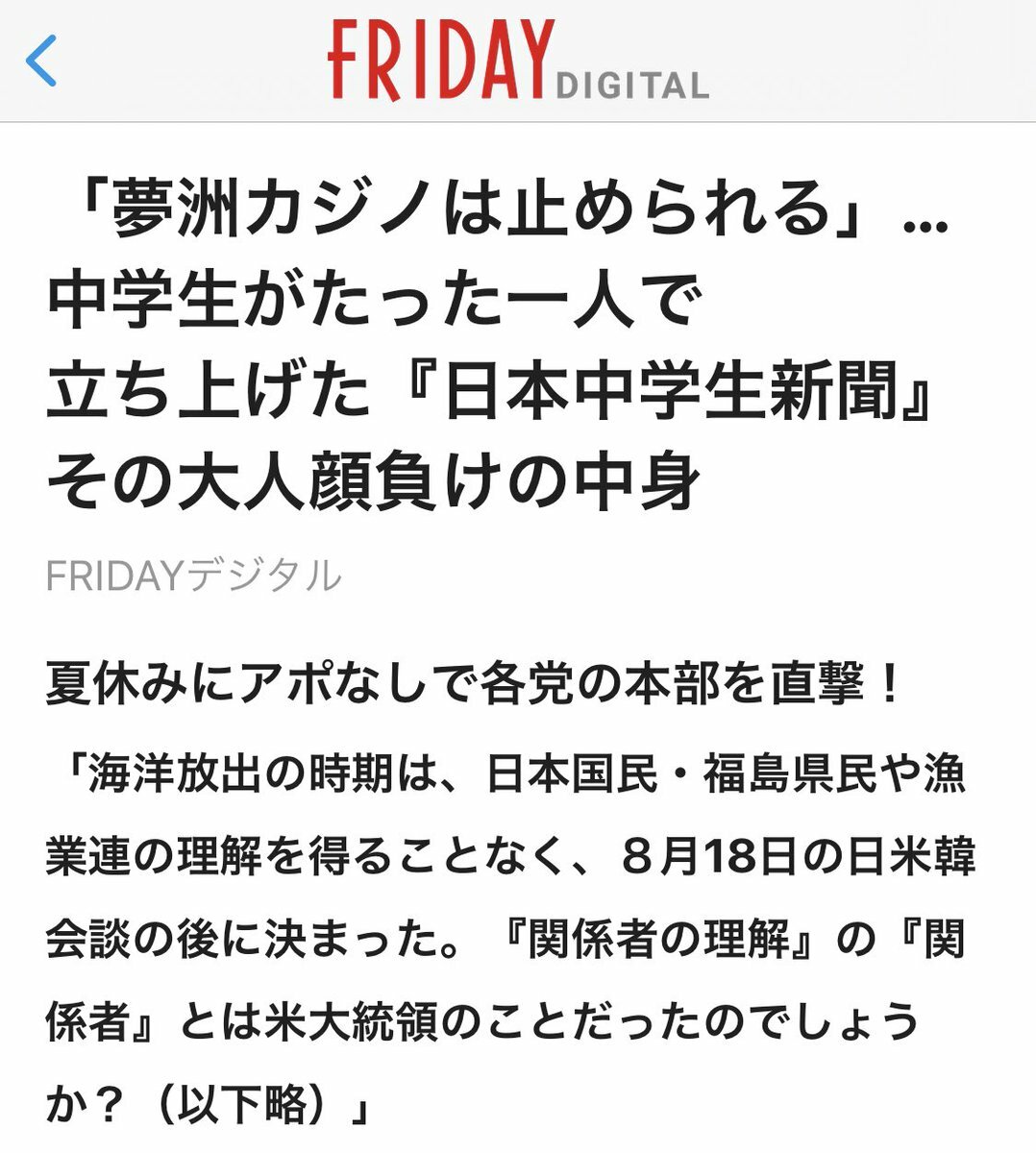Go back using the blue arrow

[x=41, y=61]
